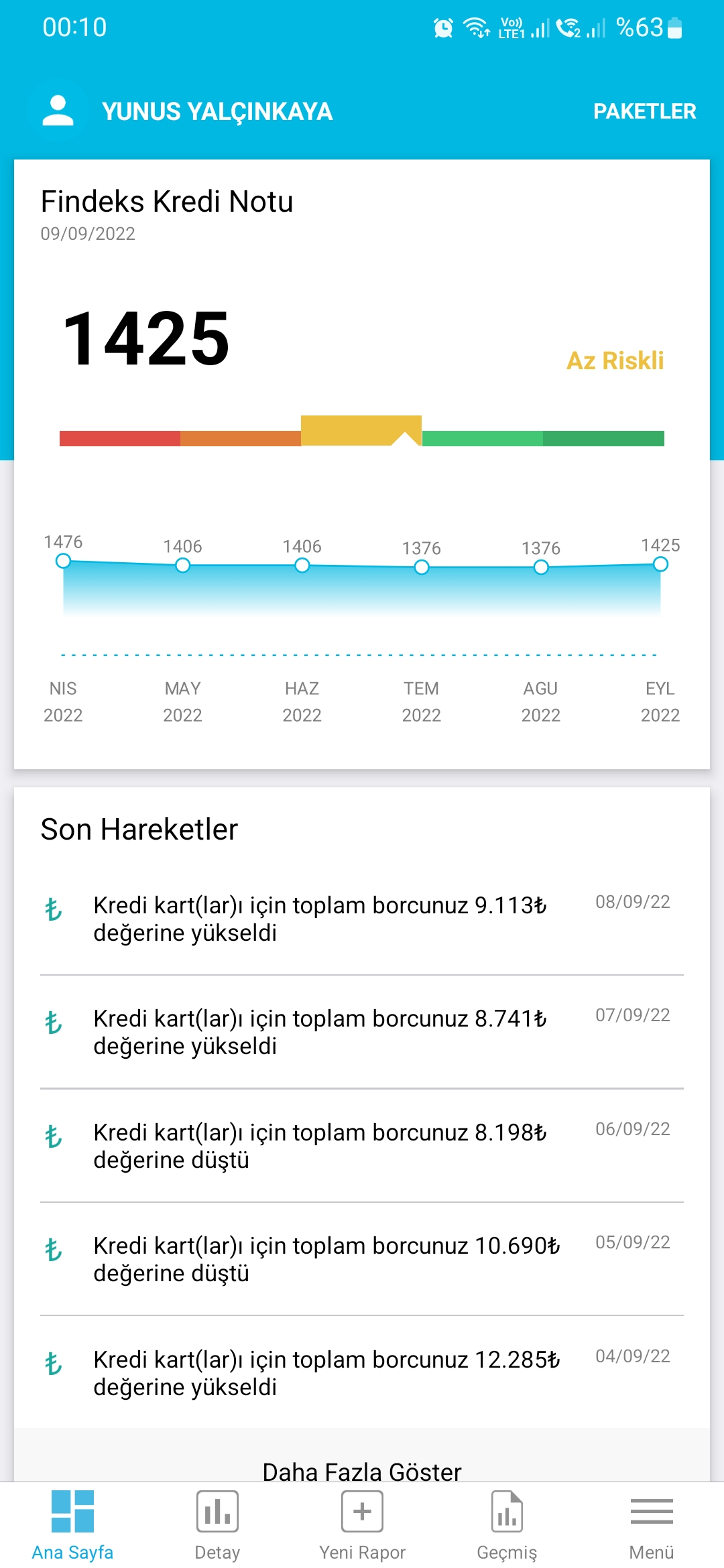
Task: Open PAKETLER in the header
Action: pos(644,111)
